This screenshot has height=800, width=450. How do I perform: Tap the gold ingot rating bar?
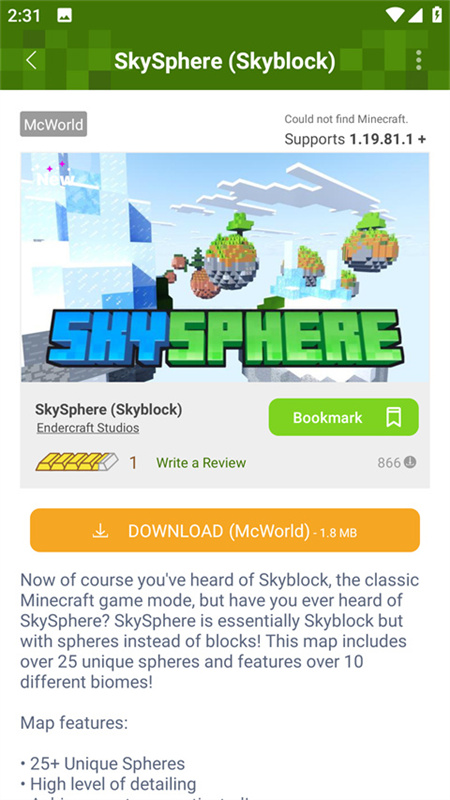click(x=77, y=462)
